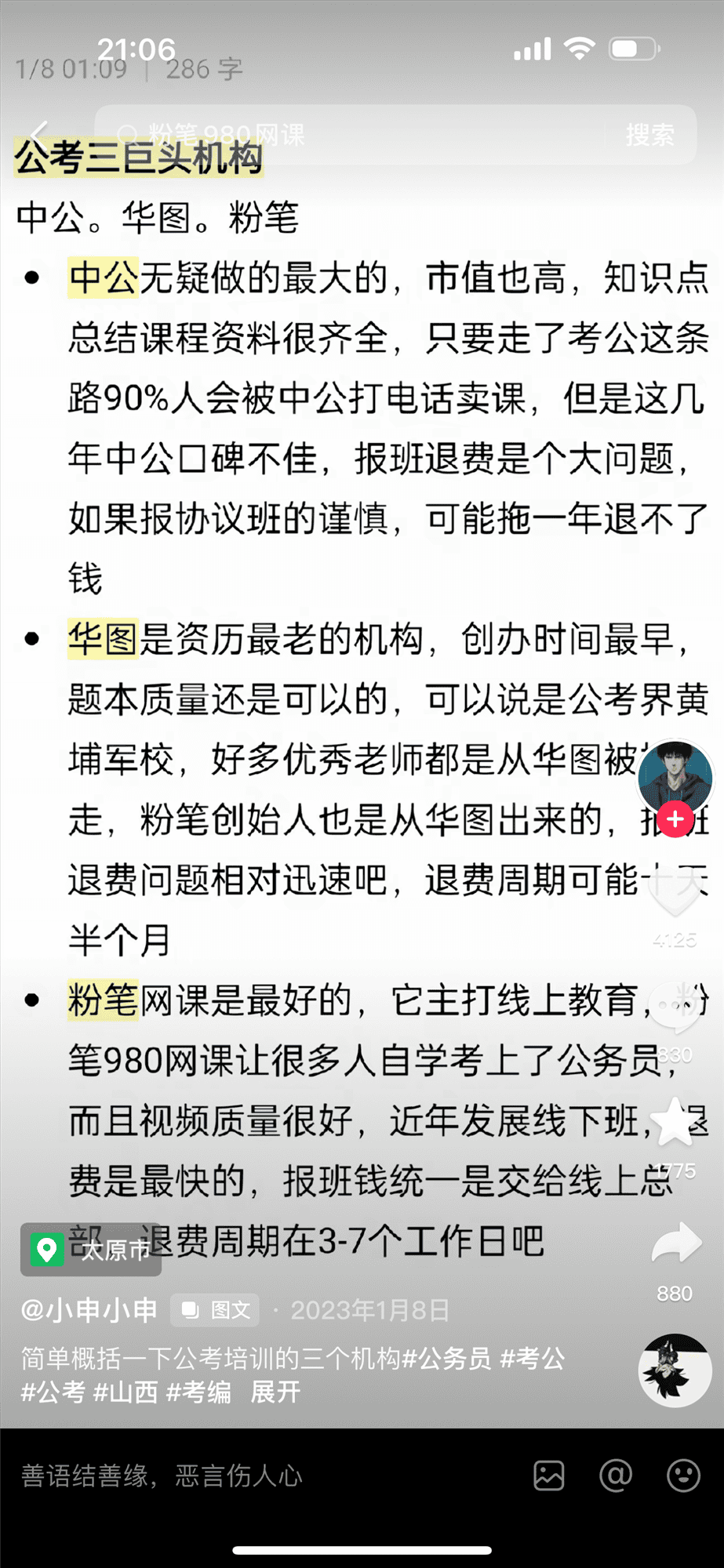
Task: Open the #公务员 hashtag
Action: [447, 1358]
